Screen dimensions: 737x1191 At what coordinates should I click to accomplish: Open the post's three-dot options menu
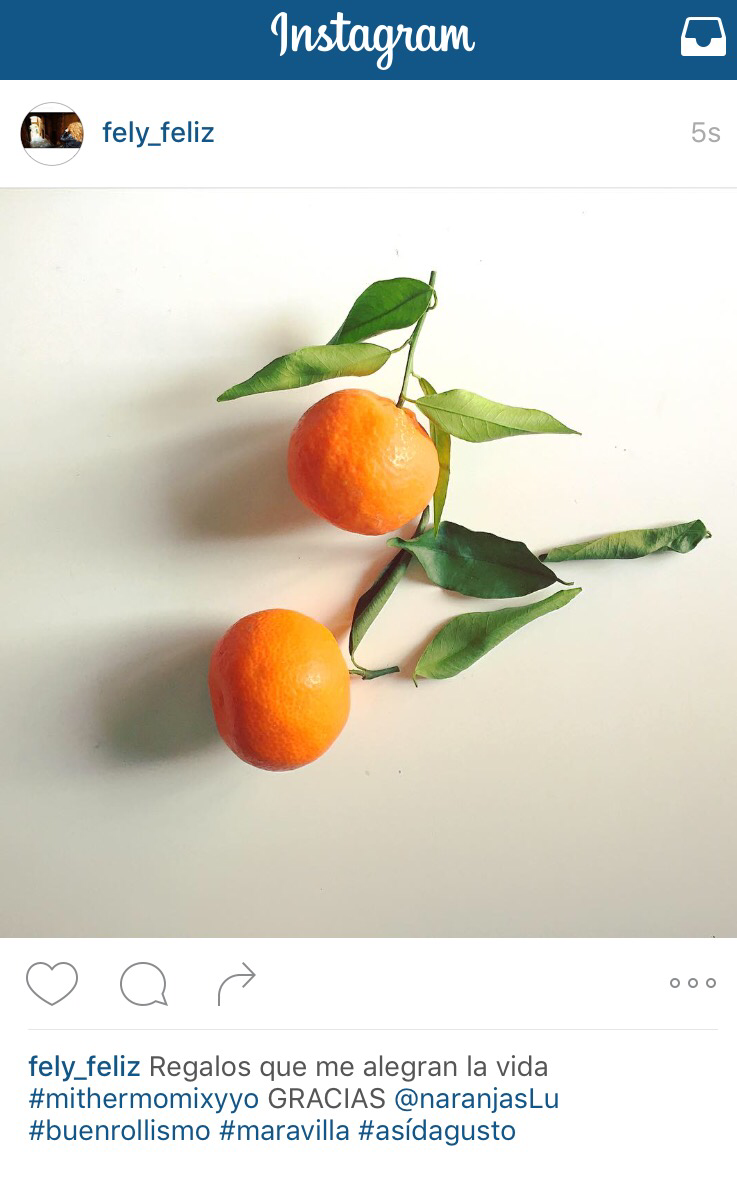[693, 983]
